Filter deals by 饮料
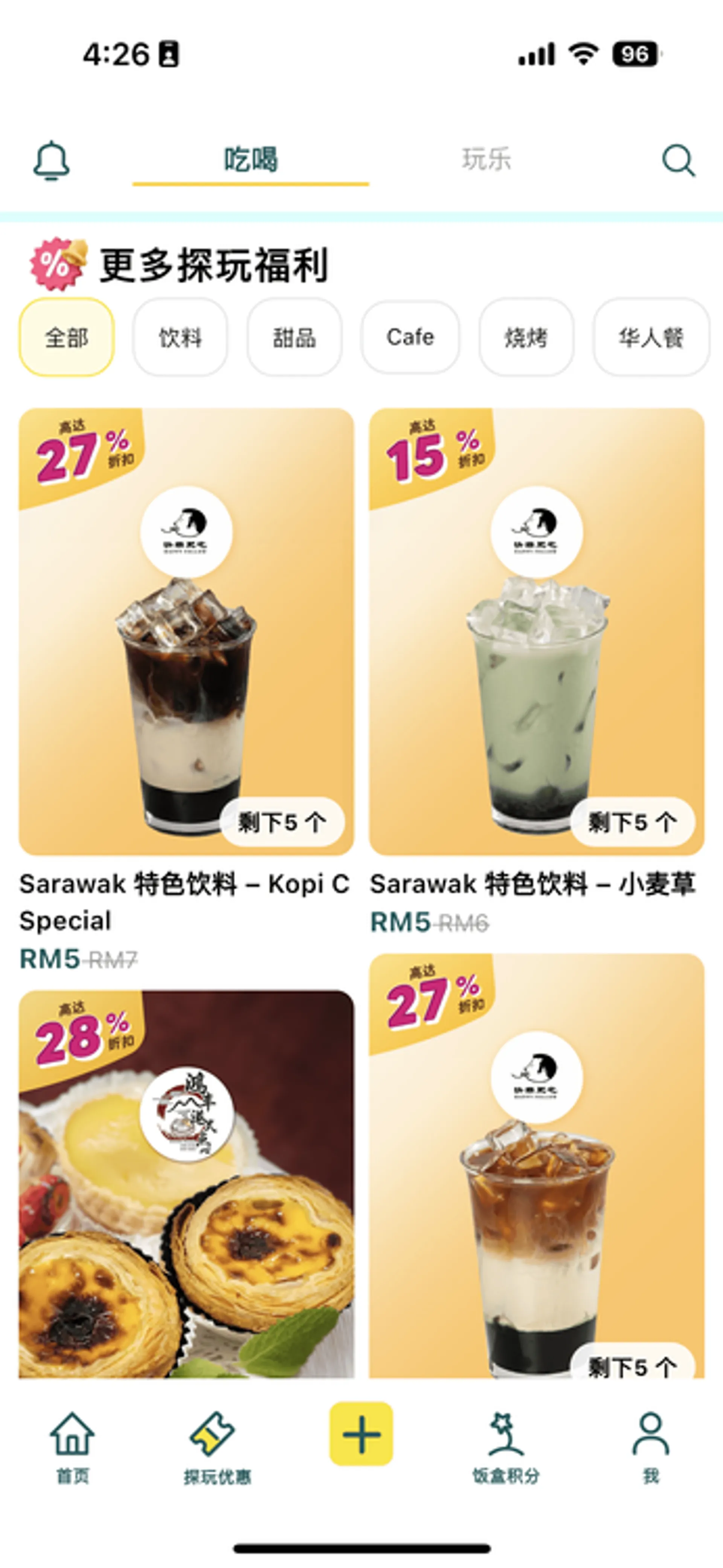Screen dimensions: 723x1568 click(180, 337)
